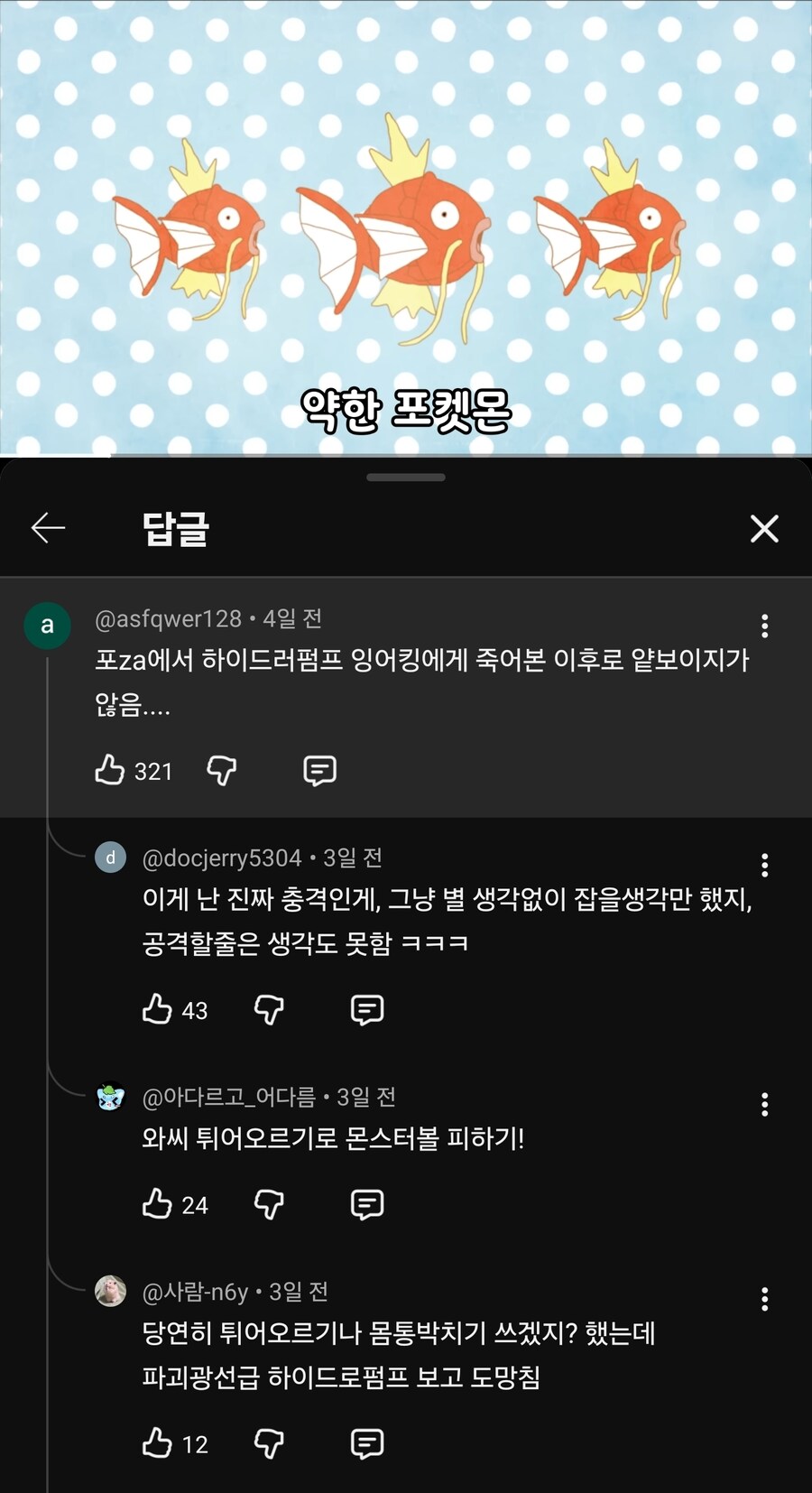
Task: Dislike the reply from @사람-n6y
Action: [x=269, y=1443]
